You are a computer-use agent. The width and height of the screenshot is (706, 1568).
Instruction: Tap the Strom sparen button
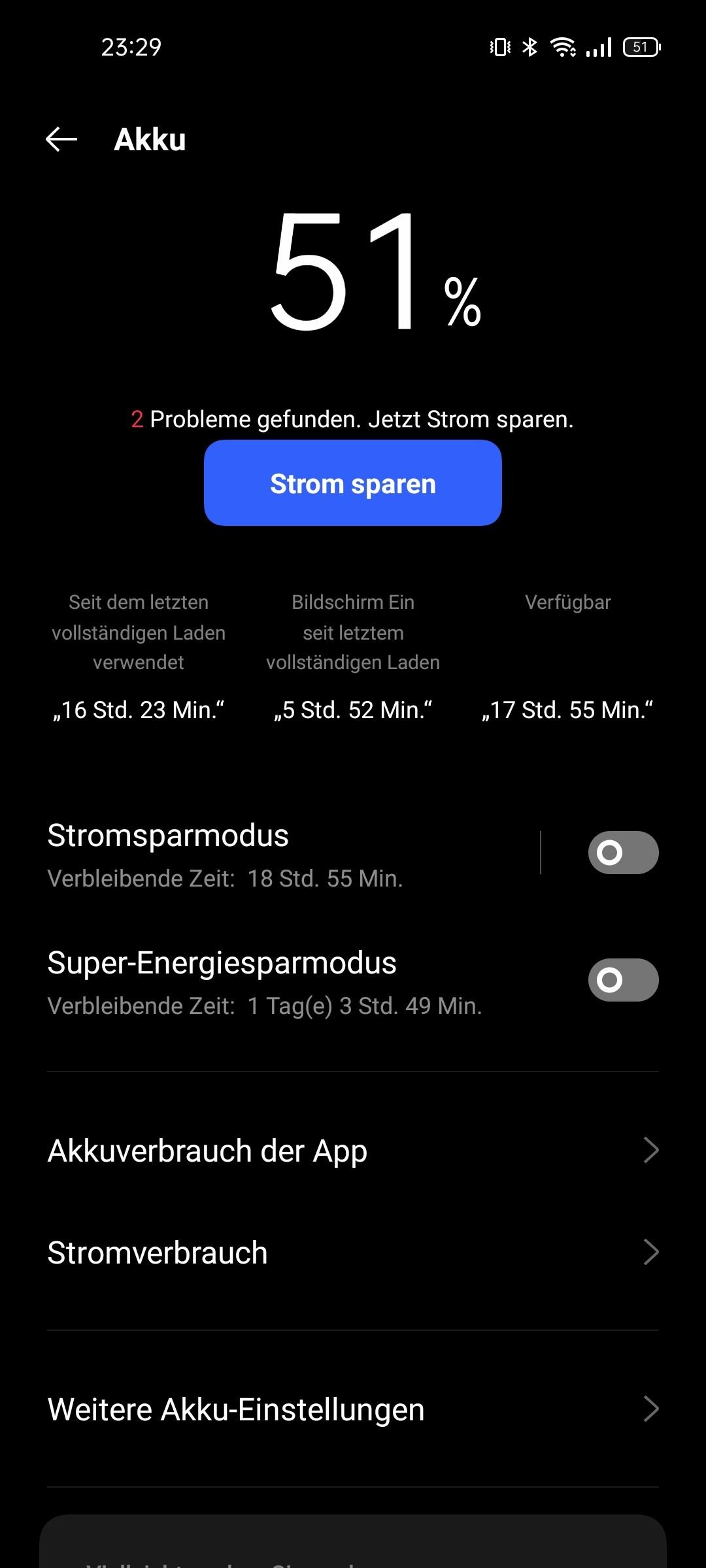[353, 483]
